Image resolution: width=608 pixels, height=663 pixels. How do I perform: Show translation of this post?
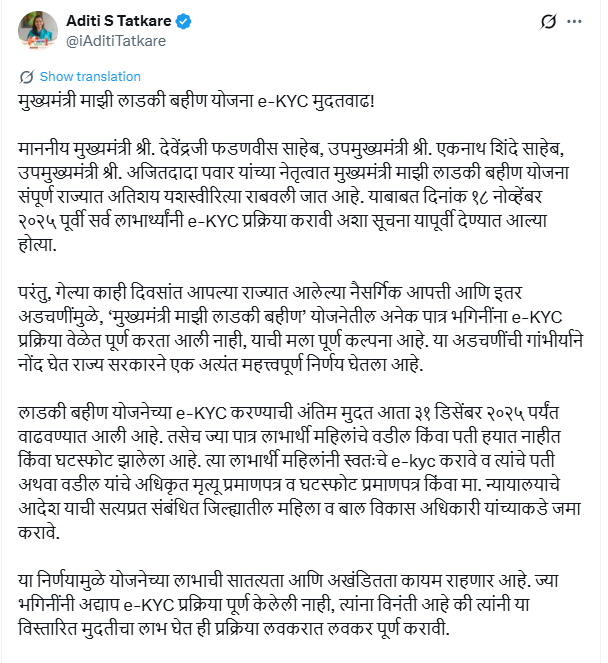point(90,77)
